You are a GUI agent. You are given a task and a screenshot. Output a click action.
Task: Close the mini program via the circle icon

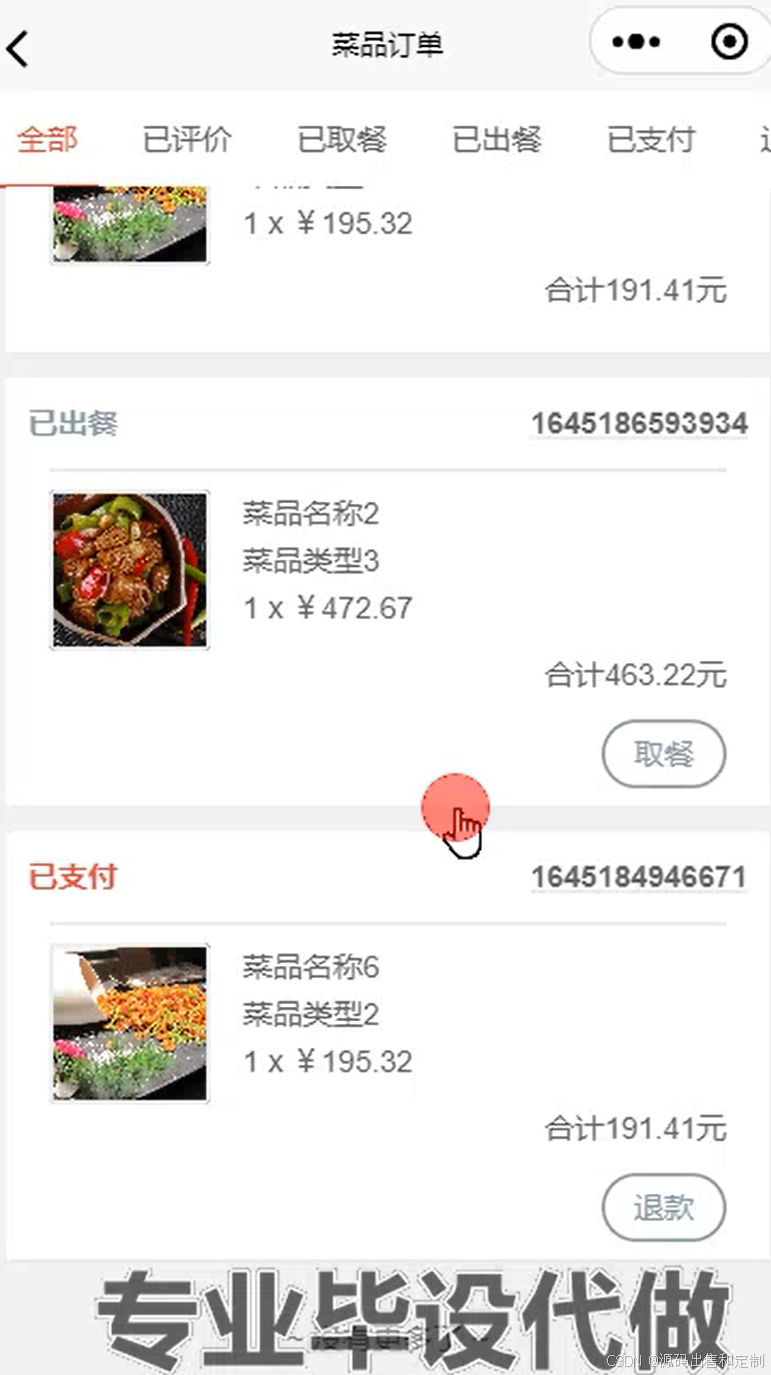click(x=728, y=42)
